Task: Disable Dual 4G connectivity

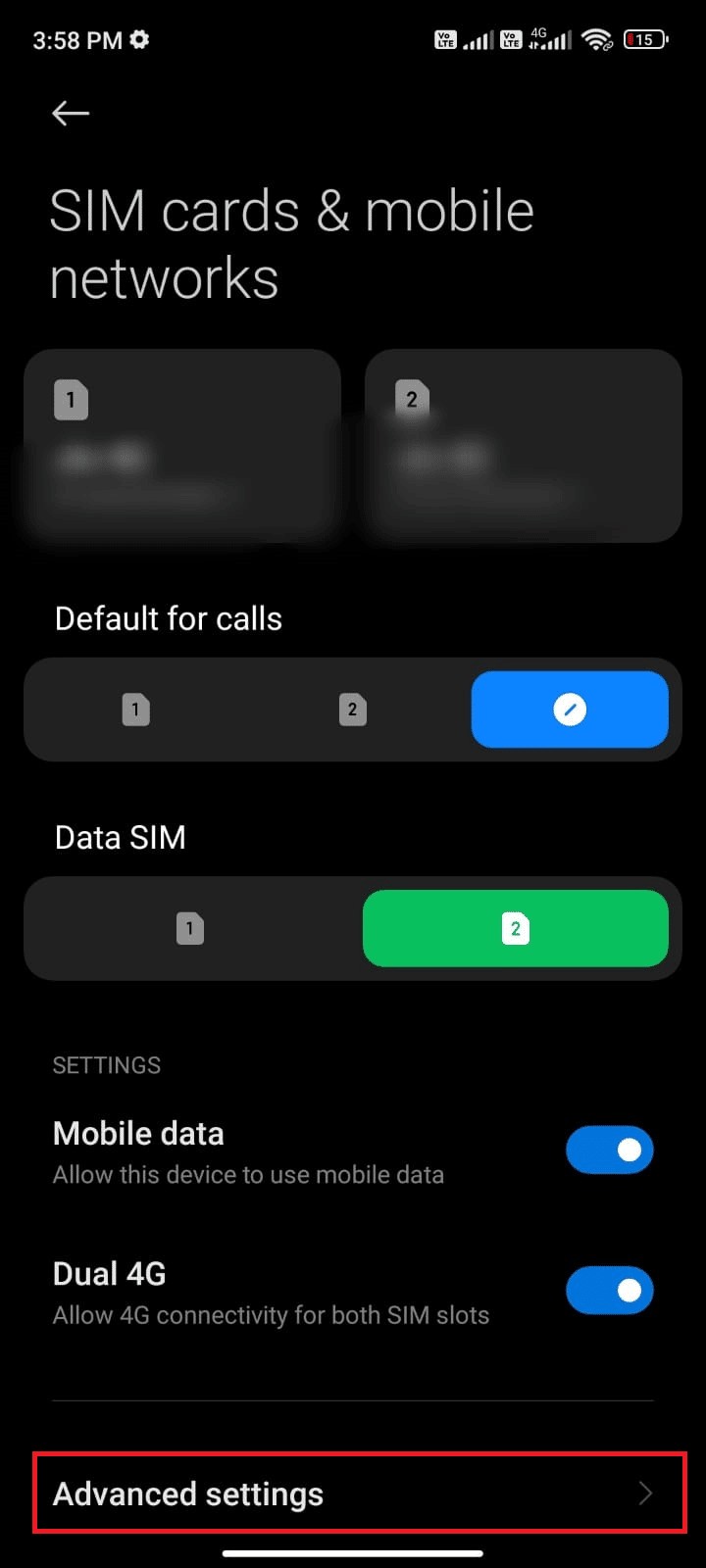Action: click(609, 1290)
